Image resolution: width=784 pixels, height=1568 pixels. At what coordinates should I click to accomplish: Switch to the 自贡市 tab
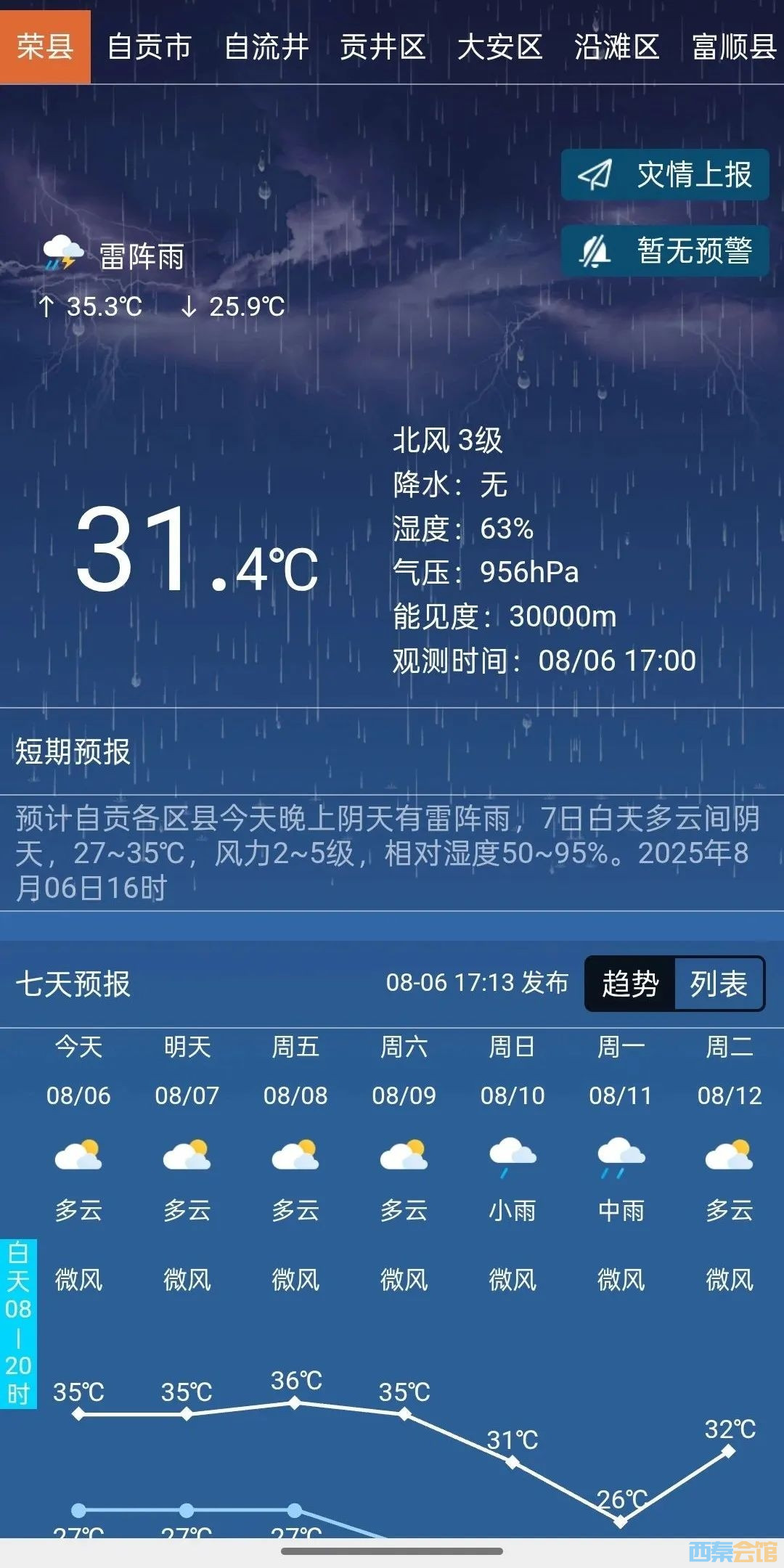pyautogui.click(x=149, y=47)
